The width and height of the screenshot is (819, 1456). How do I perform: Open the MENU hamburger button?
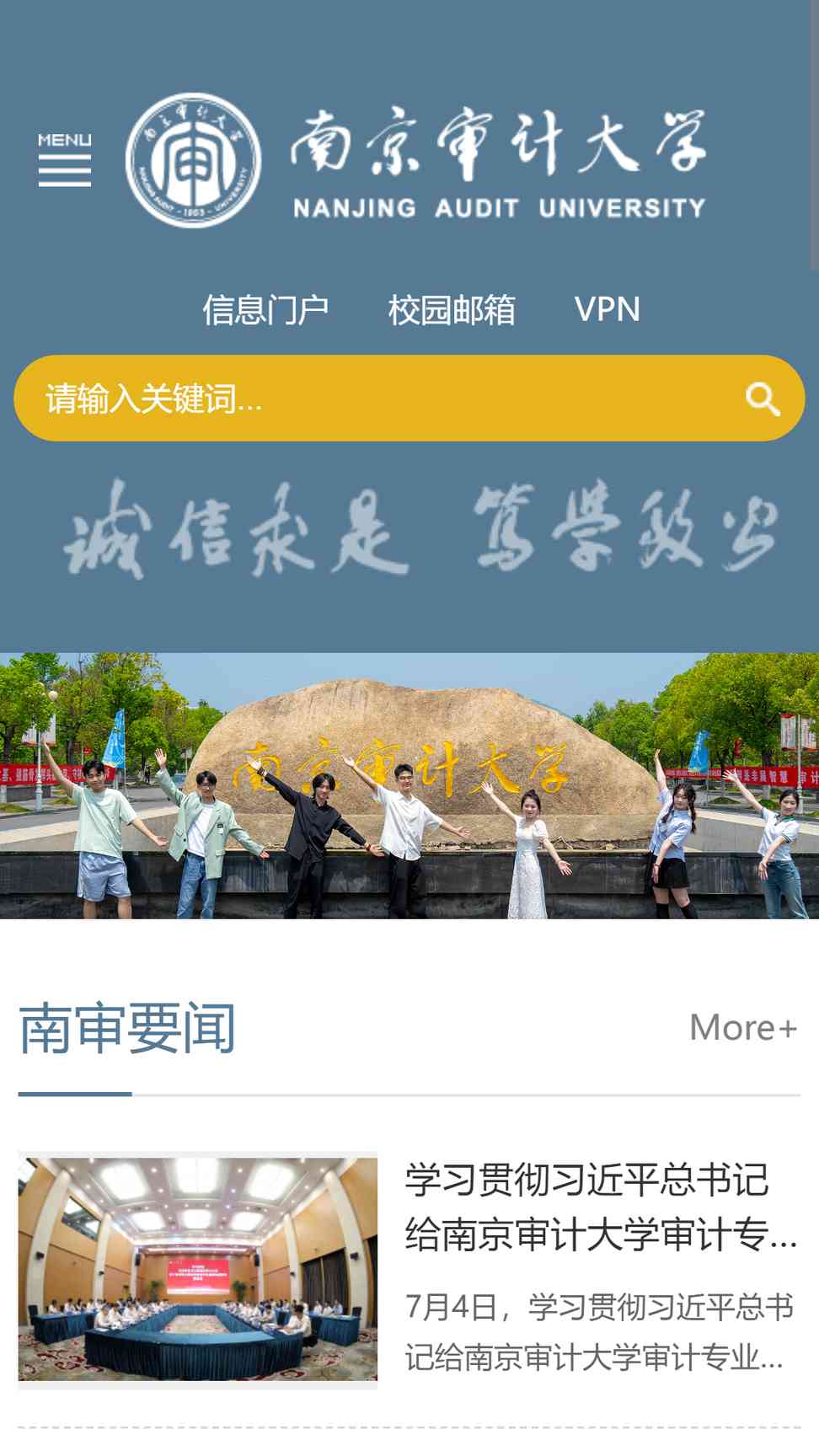point(65,159)
